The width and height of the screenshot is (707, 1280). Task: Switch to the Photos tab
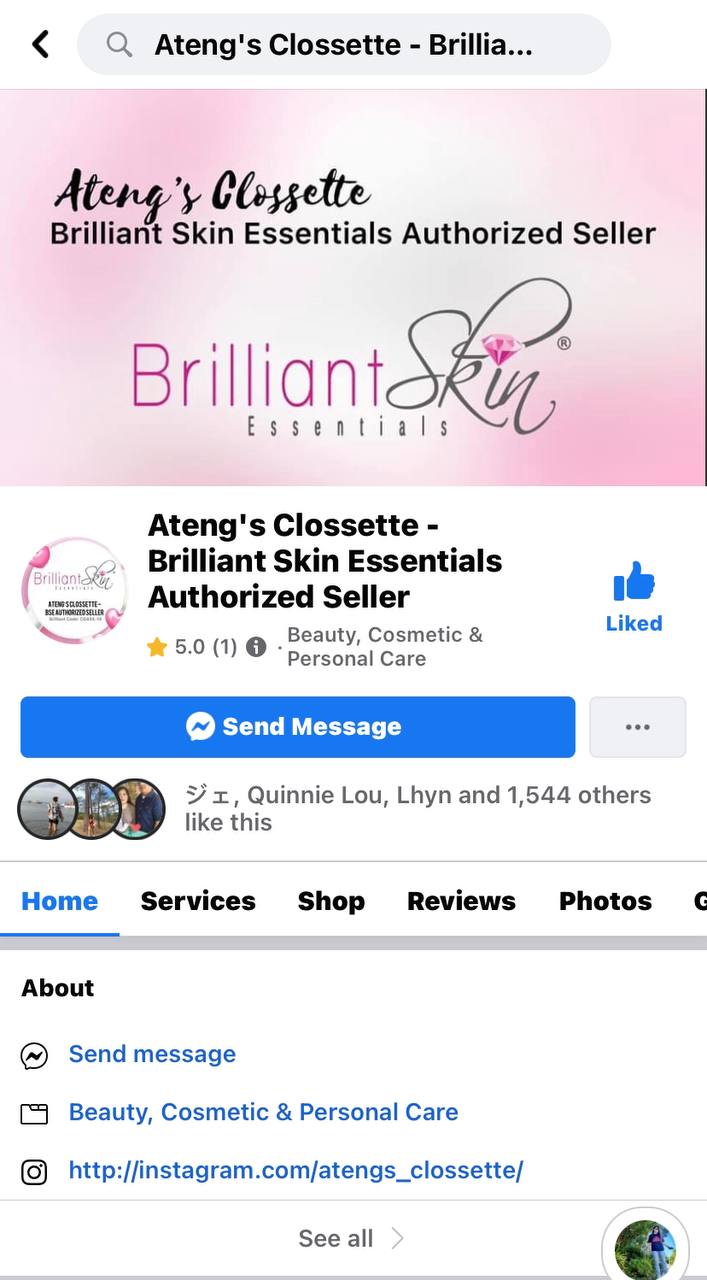click(x=605, y=901)
